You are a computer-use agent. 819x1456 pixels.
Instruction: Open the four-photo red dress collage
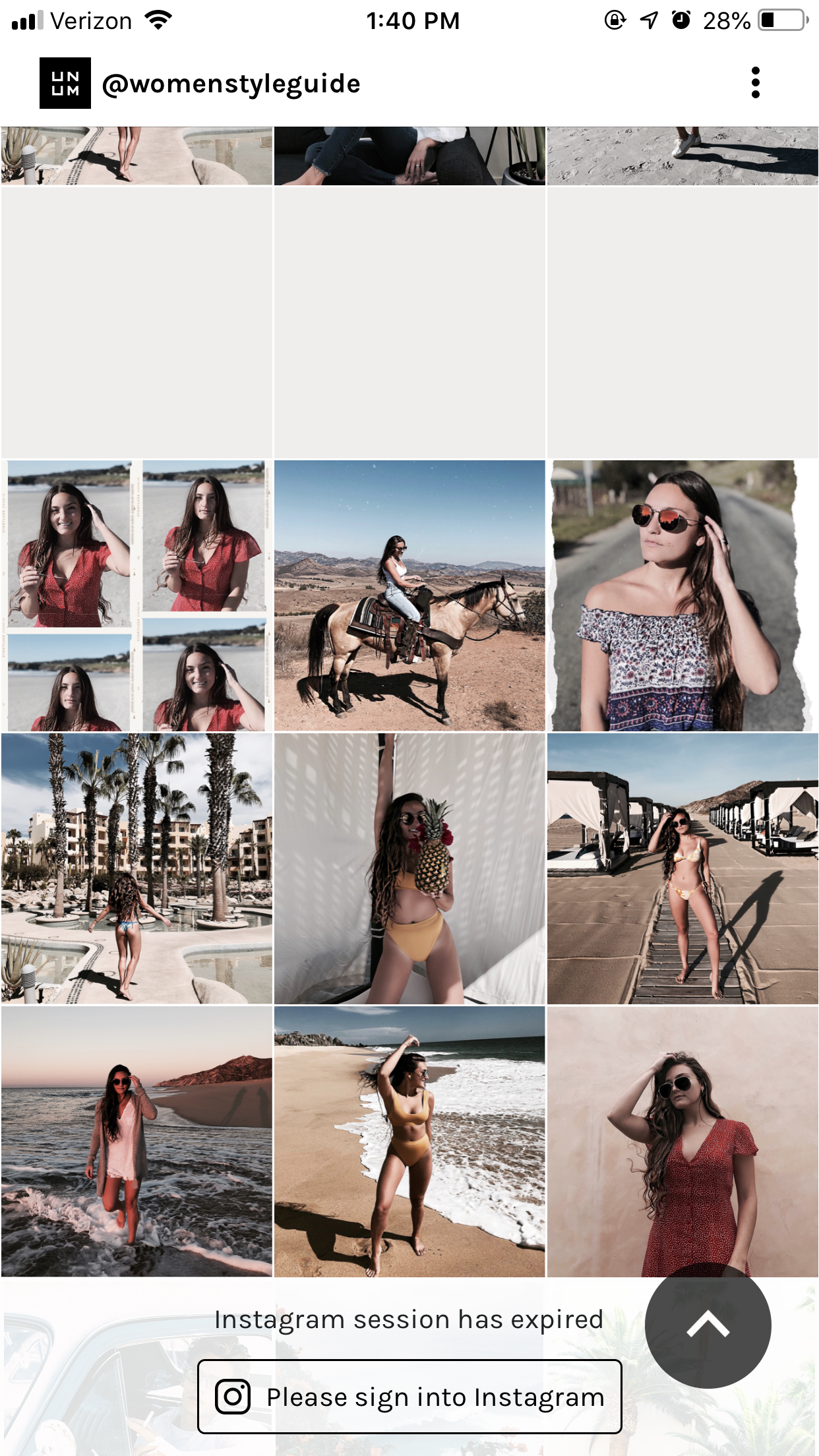(136, 595)
